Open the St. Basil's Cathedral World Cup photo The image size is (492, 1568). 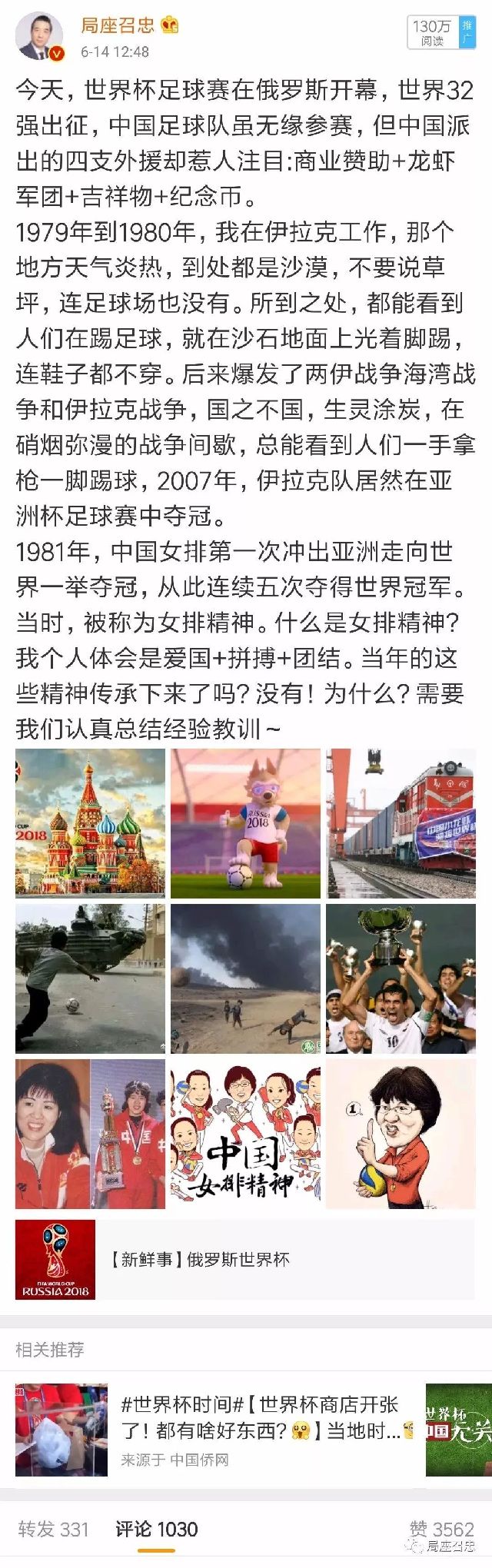90,823
